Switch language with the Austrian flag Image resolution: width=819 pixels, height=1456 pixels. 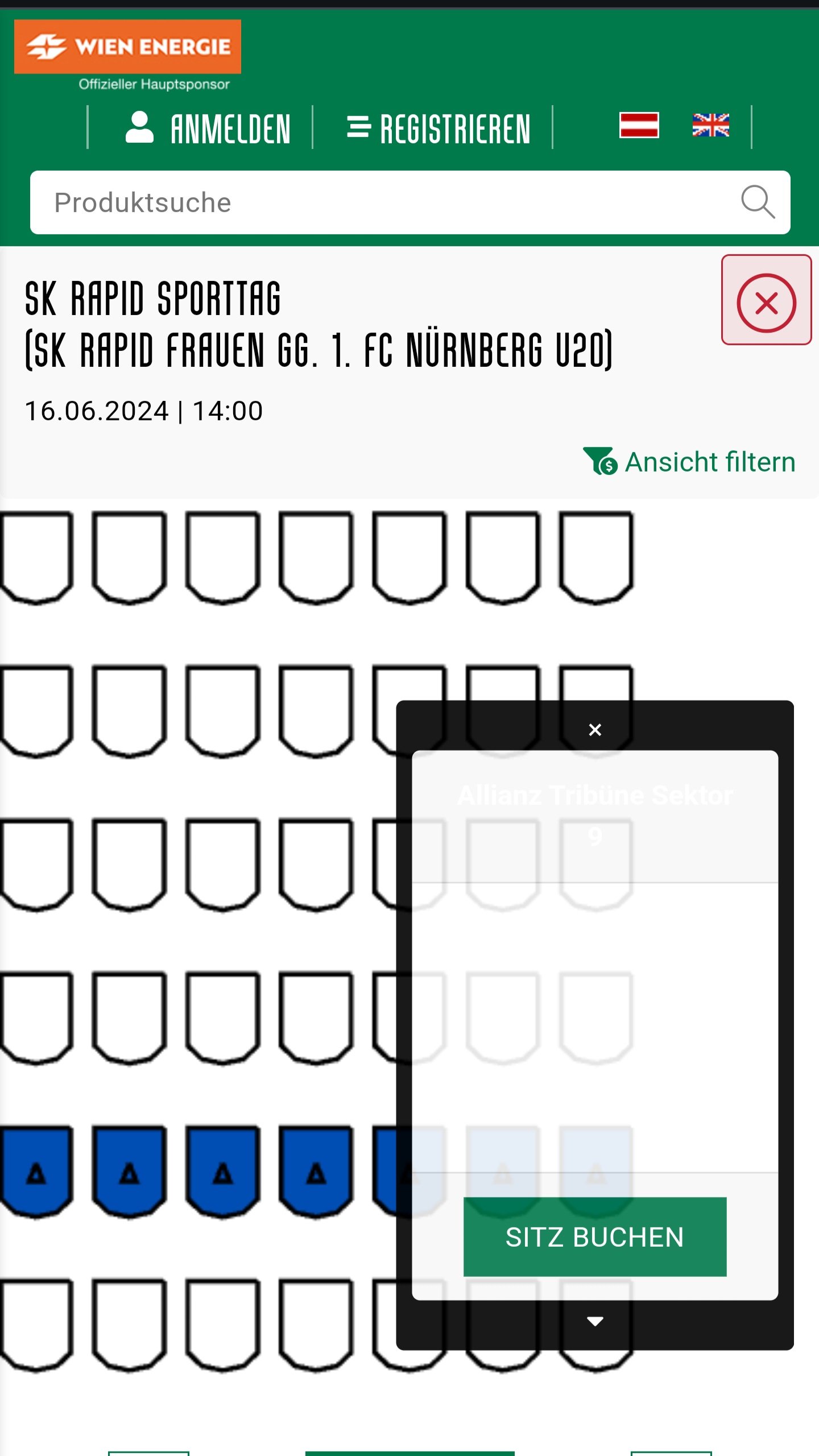coord(639,125)
